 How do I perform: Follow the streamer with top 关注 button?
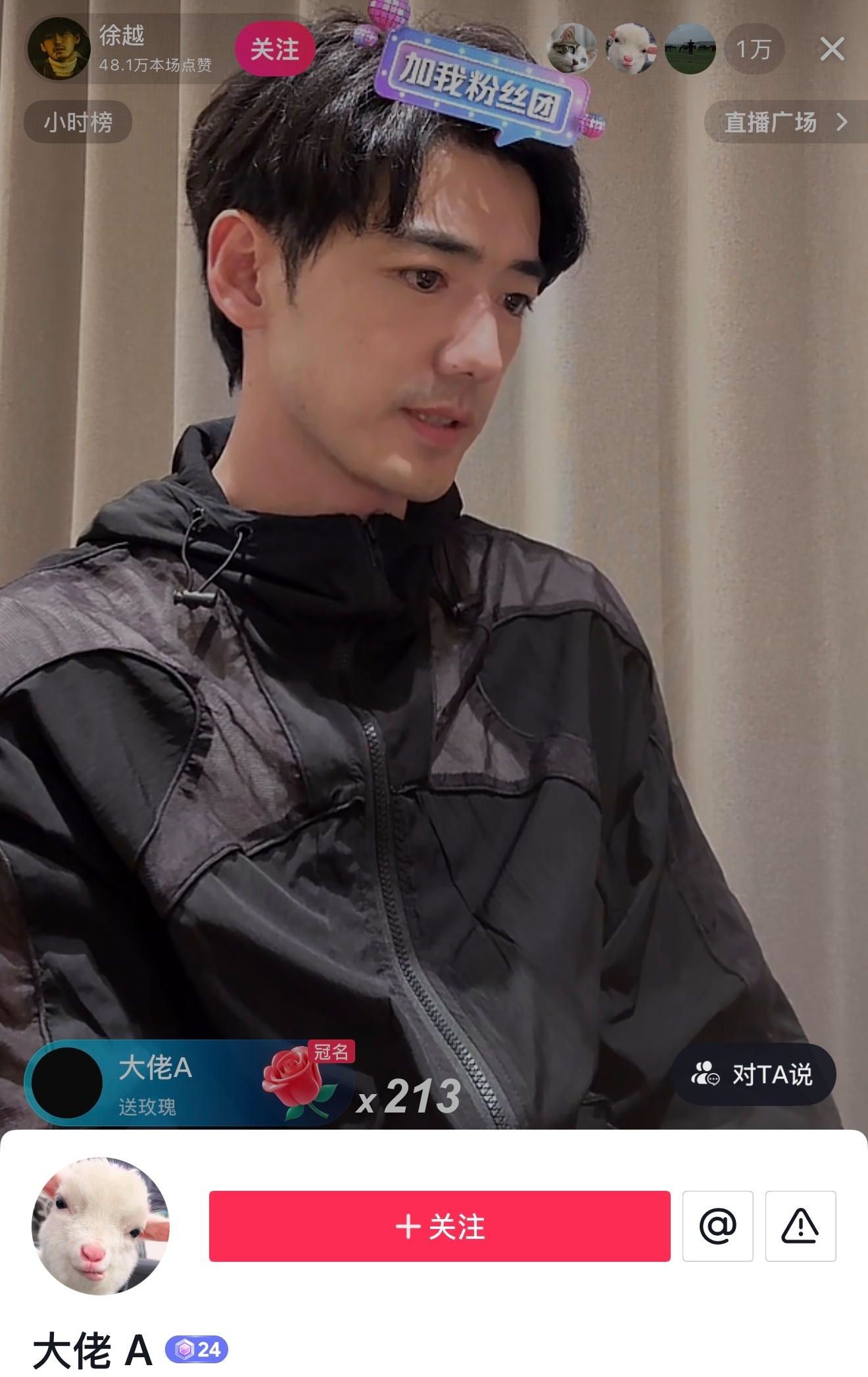coord(274,49)
